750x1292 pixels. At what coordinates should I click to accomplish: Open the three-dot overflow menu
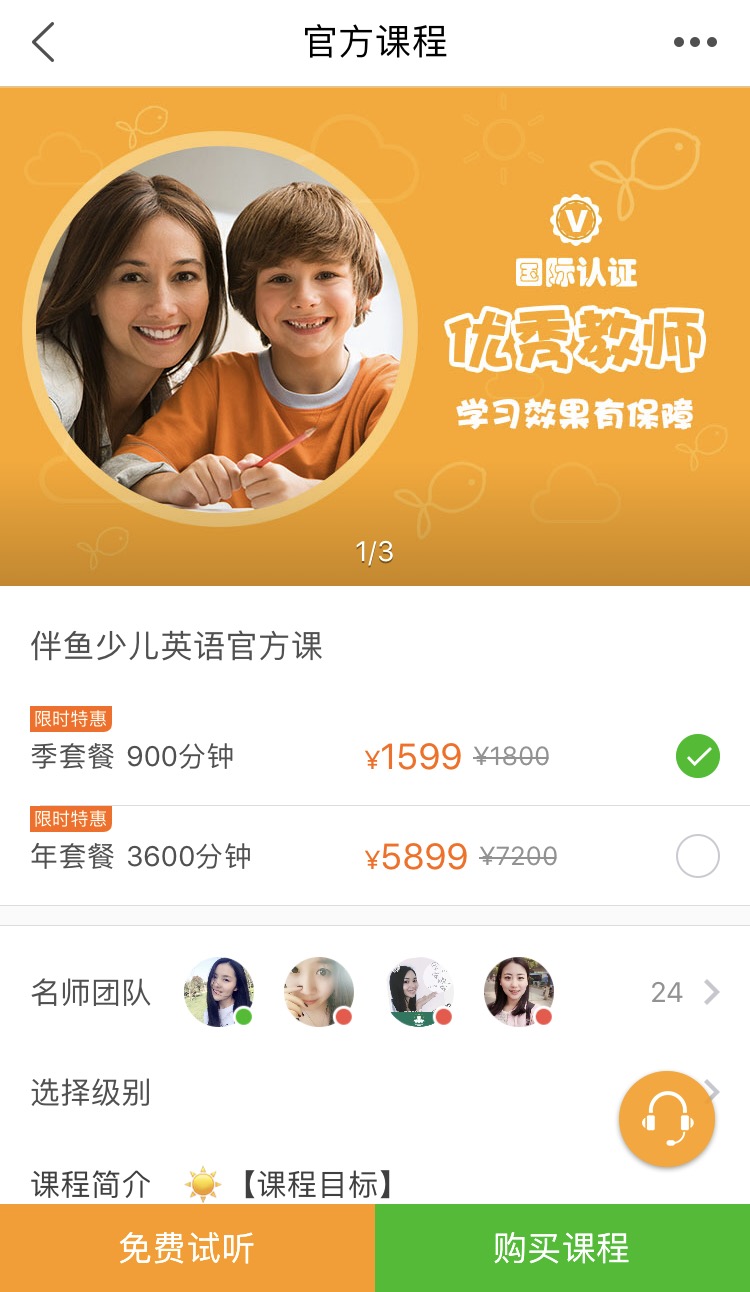tap(695, 43)
